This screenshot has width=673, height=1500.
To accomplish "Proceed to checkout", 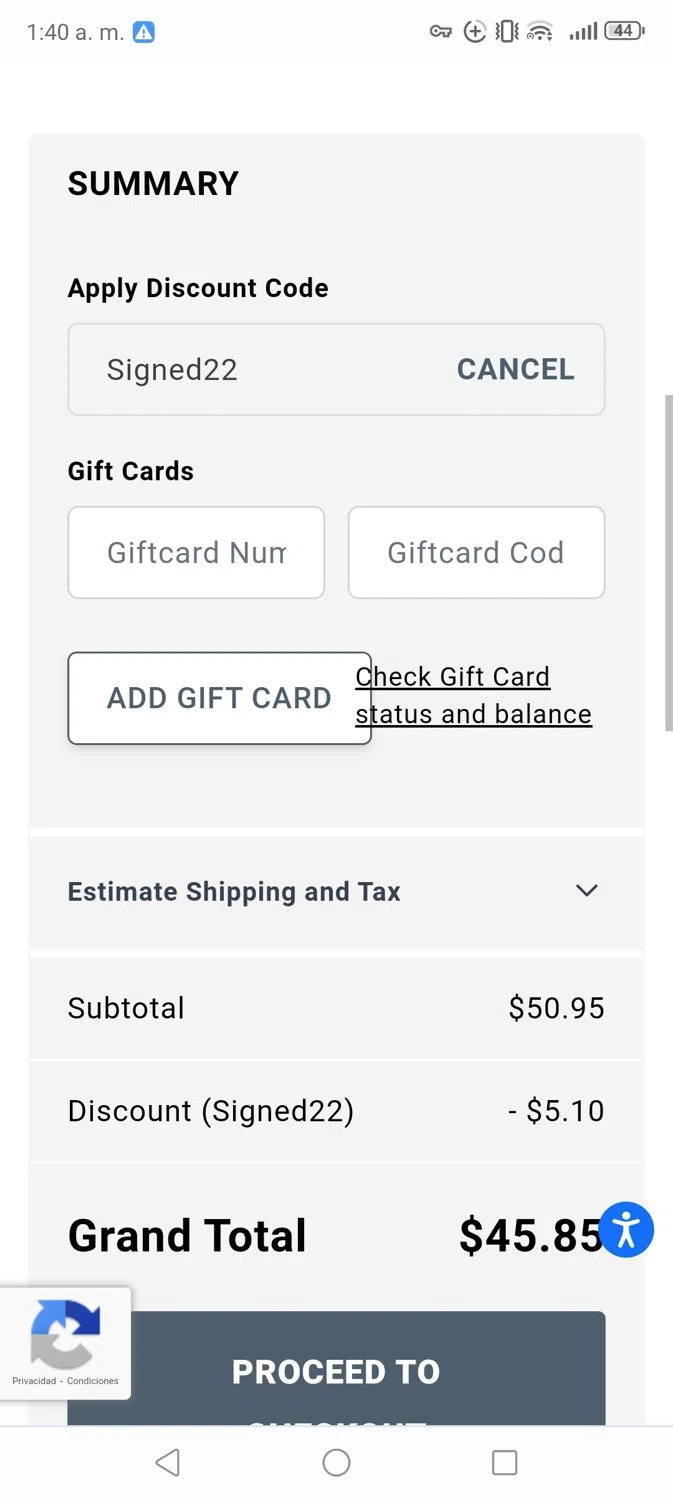I will tap(336, 1371).
